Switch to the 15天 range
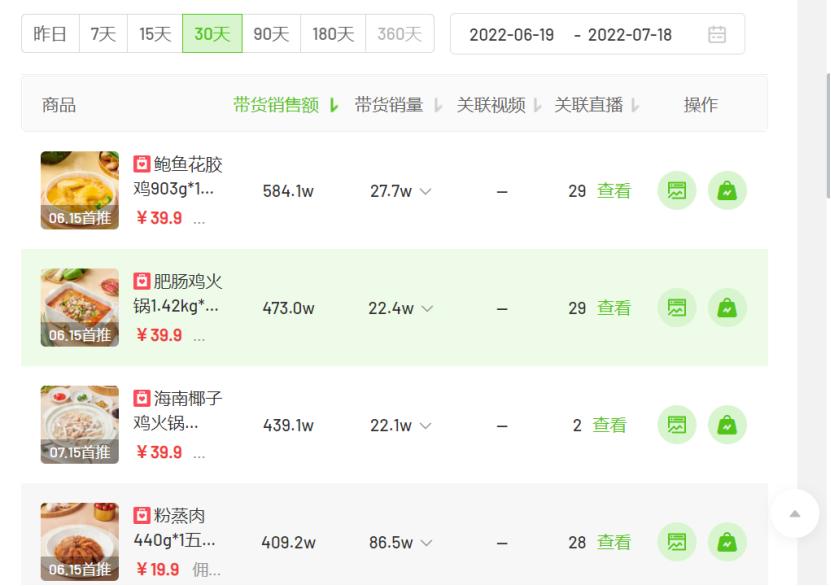 (154, 34)
